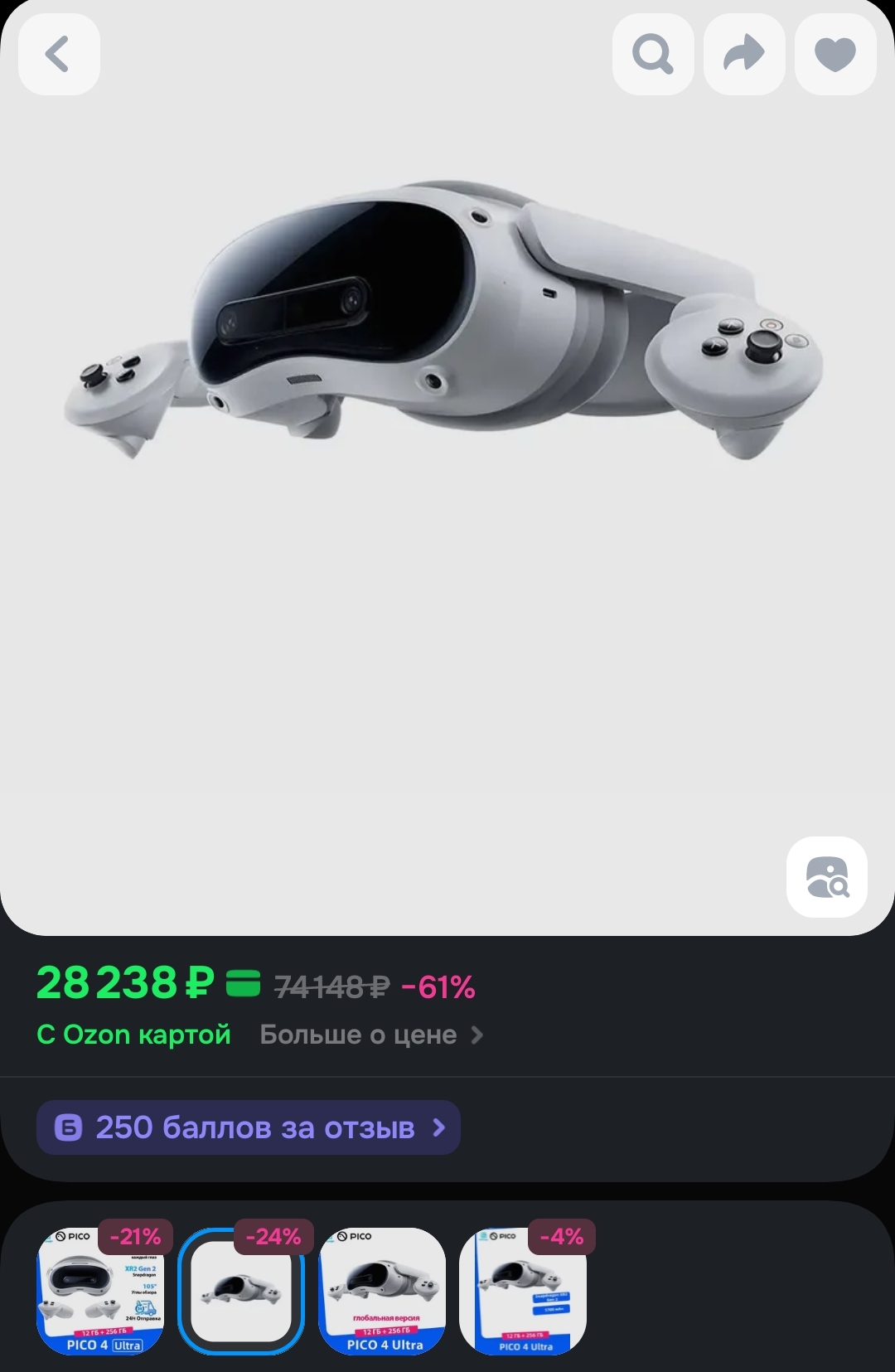Image resolution: width=895 pixels, height=1372 pixels.
Task: Open "250 баллов за отзыв" chip
Action: (x=249, y=1127)
